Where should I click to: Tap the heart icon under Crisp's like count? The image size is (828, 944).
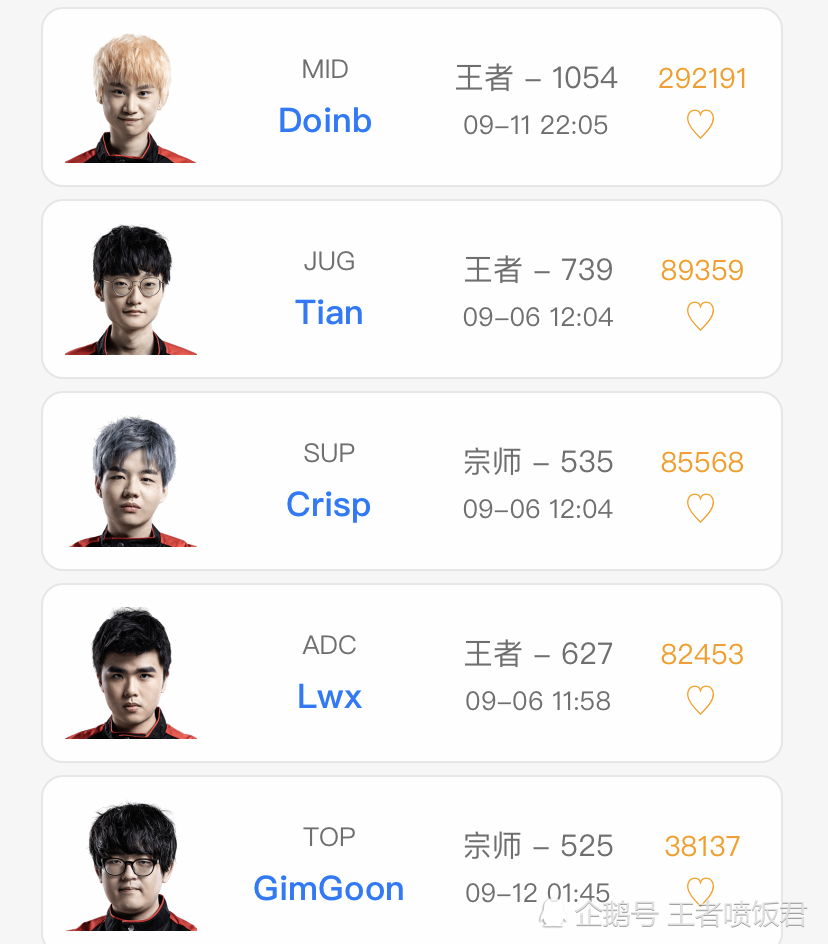point(700,508)
